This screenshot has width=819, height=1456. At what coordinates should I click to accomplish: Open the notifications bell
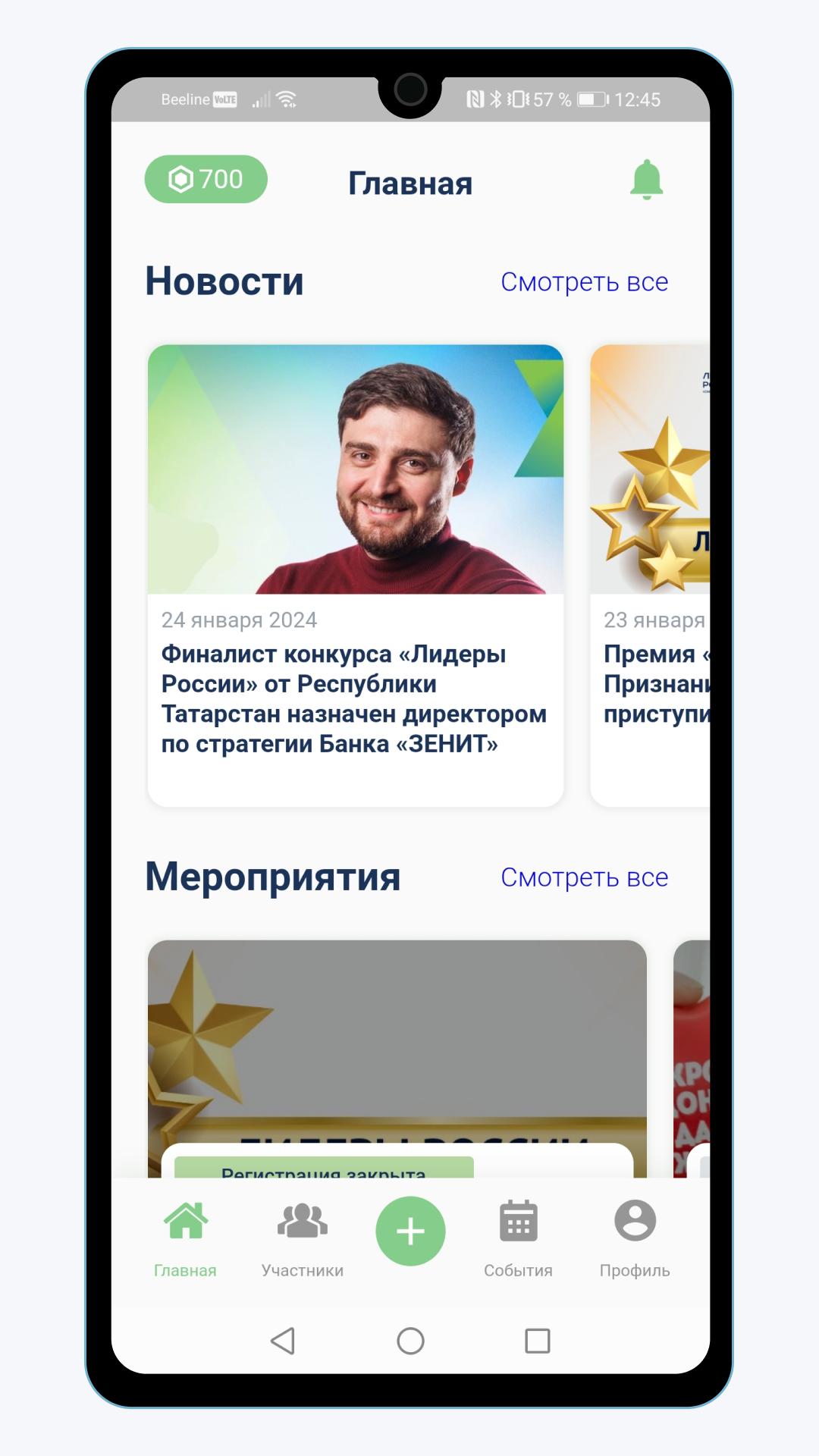point(646,180)
